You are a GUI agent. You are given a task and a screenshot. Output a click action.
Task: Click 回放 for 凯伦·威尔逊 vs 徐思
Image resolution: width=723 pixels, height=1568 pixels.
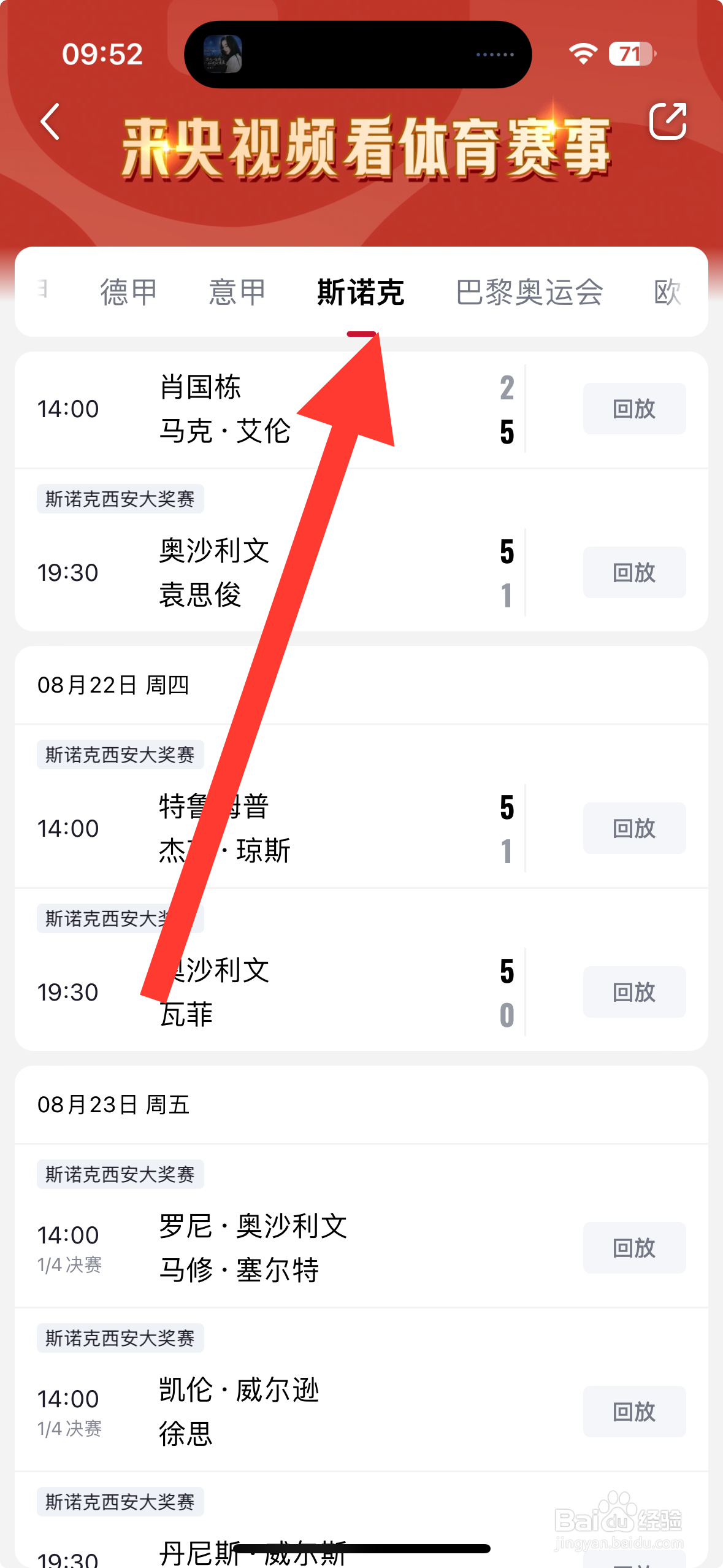(x=634, y=1412)
